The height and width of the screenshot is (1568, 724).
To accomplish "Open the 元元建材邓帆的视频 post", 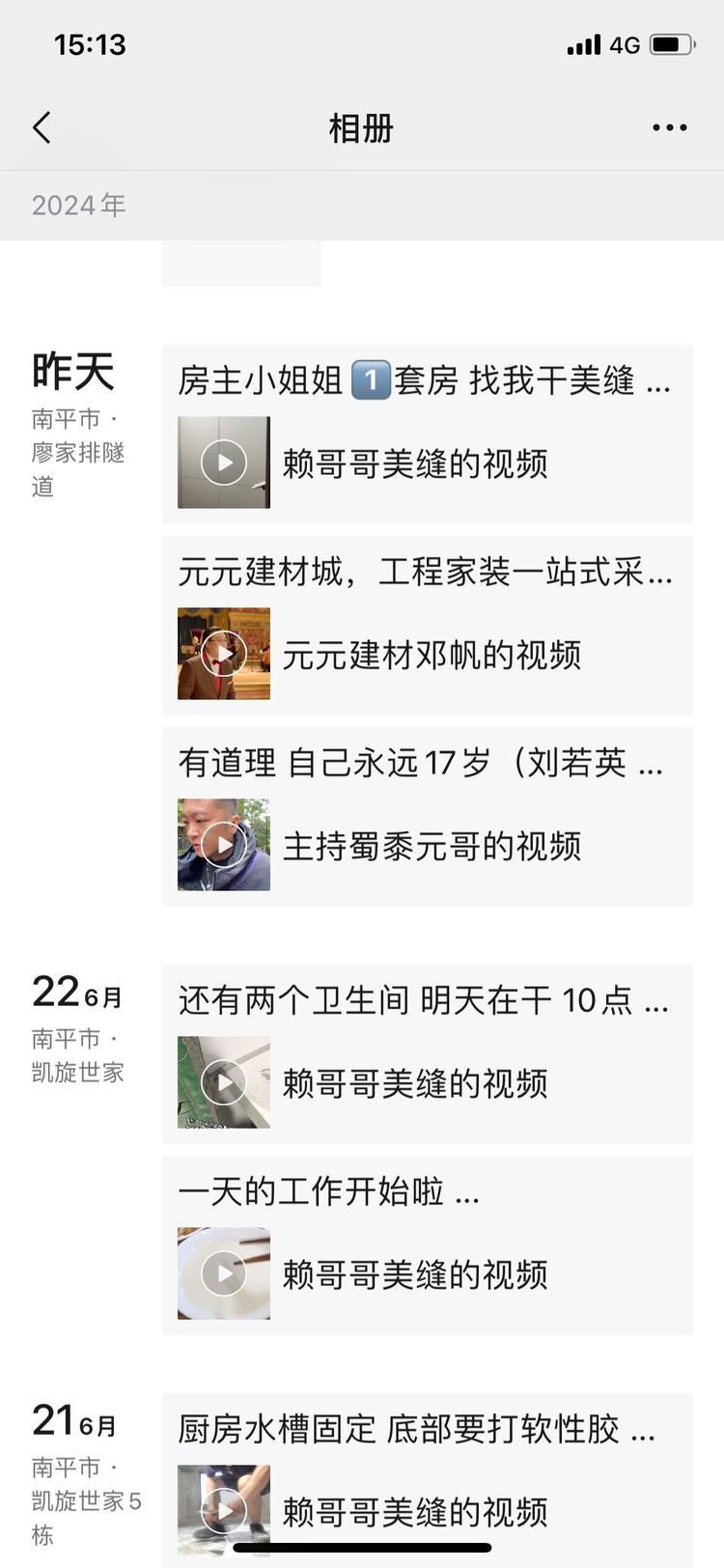I will [x=427, y=626].
